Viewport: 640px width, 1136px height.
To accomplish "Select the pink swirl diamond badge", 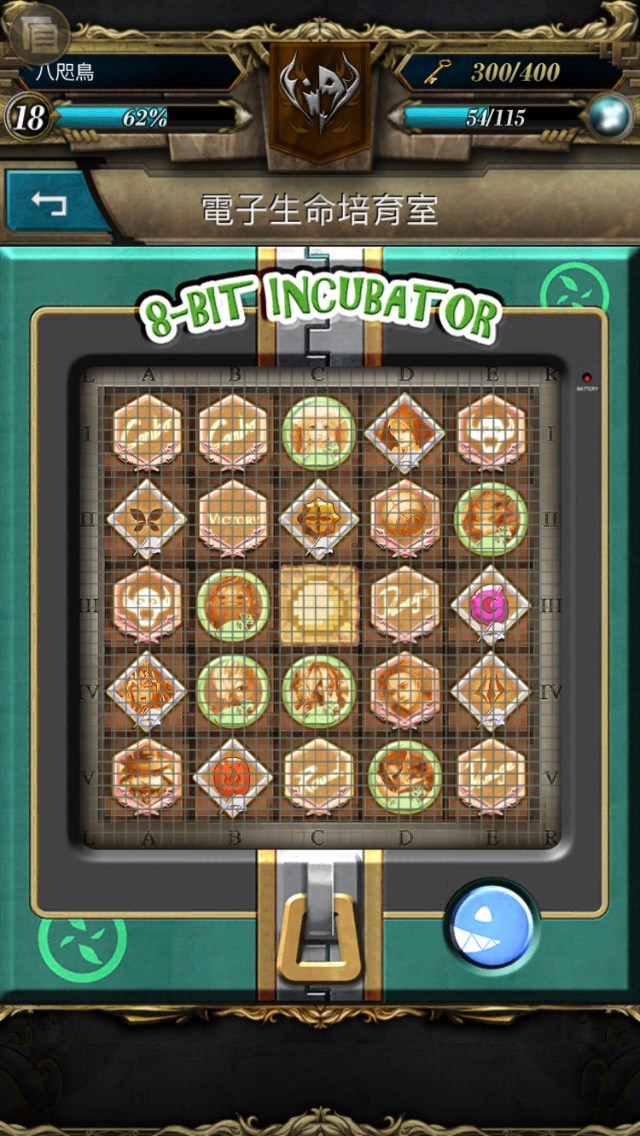I will (491, 604).
